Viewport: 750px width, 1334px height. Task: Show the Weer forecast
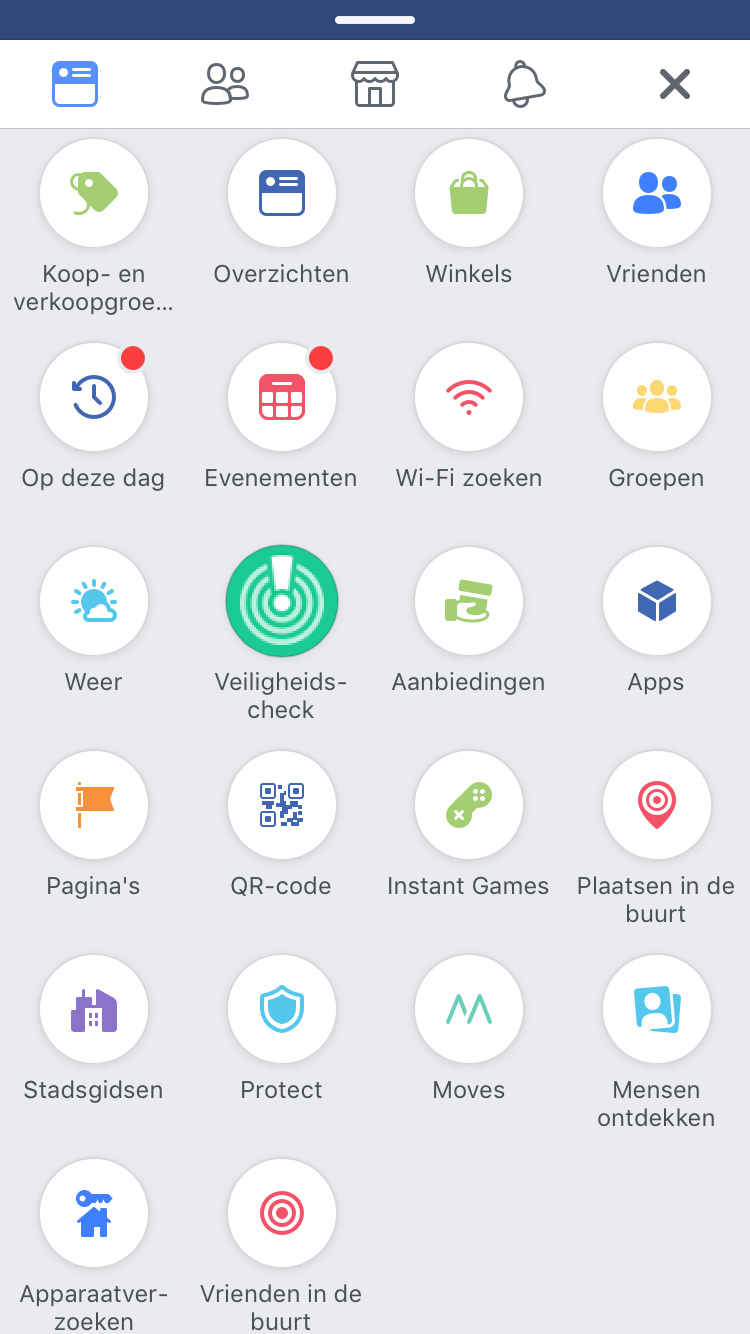[94, 602]
